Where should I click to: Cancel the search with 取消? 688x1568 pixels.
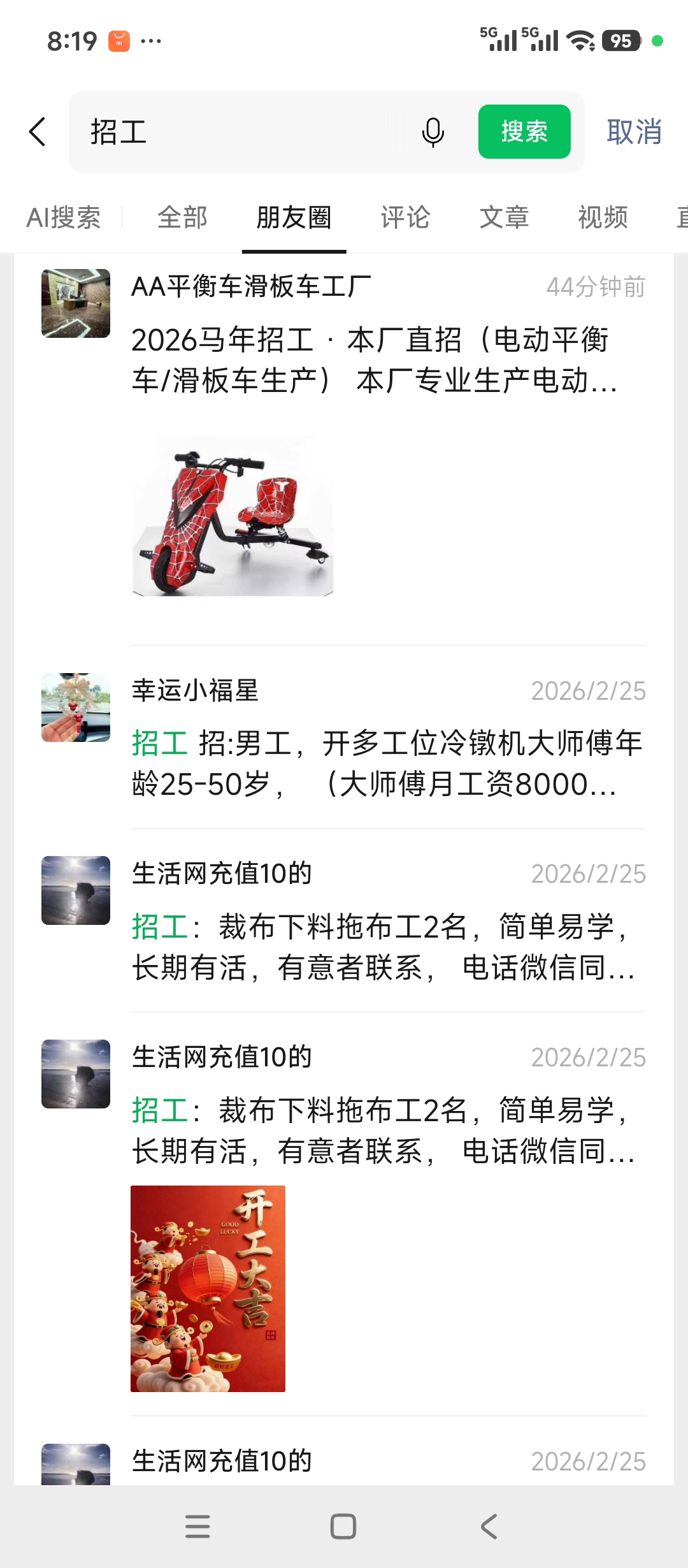click(x=634, y=132)
